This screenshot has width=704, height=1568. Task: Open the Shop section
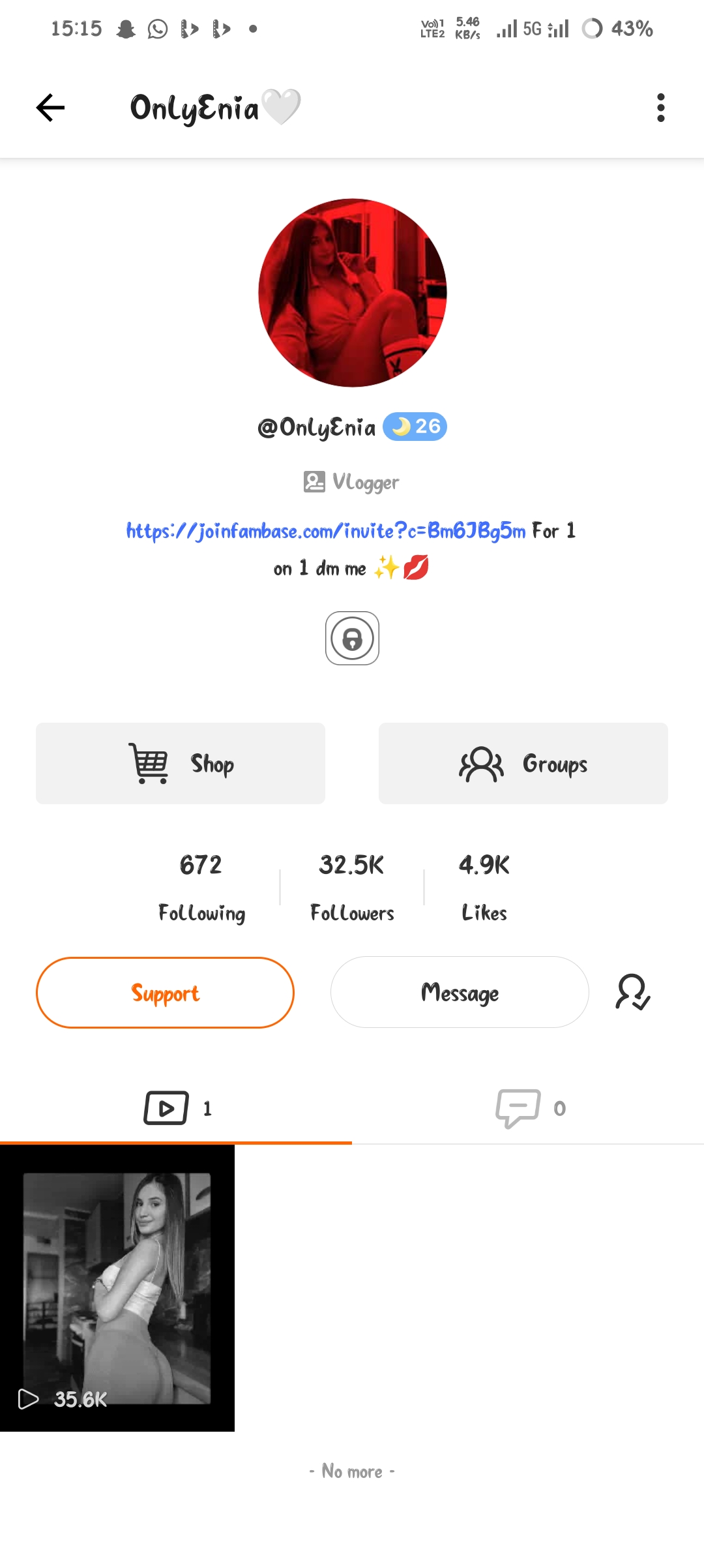pos(181,763)
